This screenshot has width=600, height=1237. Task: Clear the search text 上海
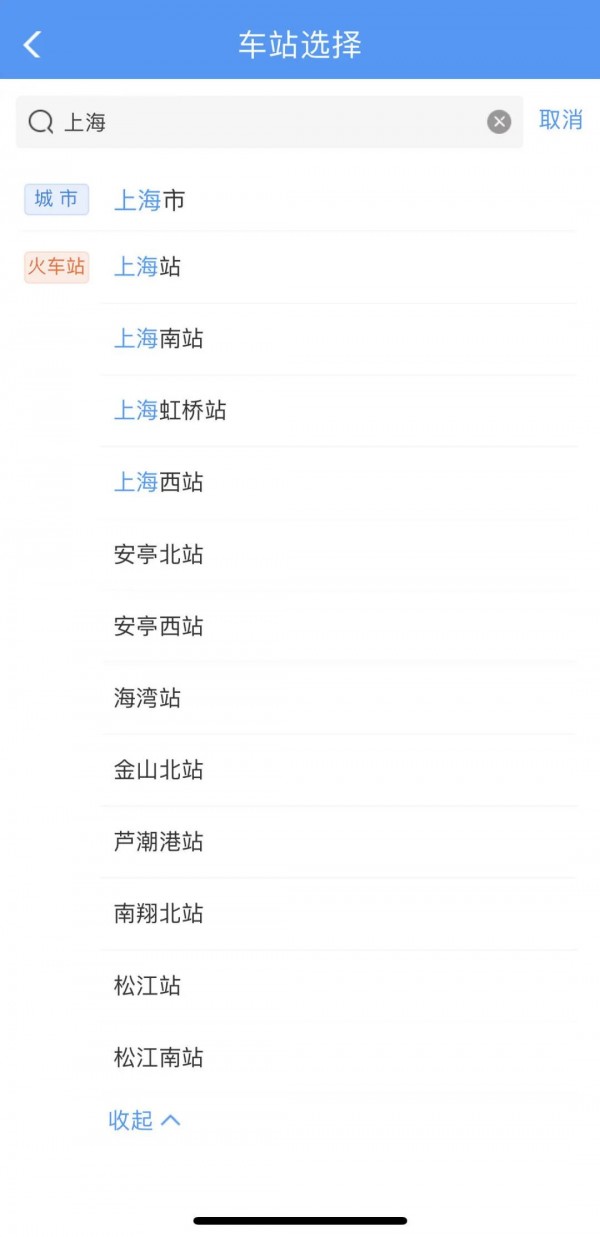tap(499, 122)
